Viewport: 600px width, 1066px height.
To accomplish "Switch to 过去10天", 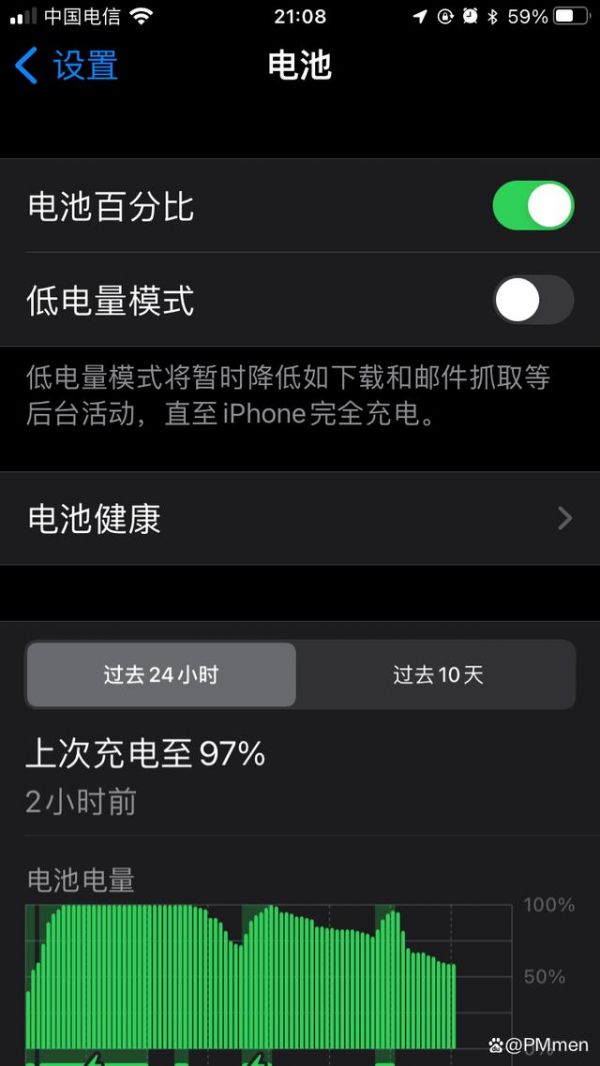I will [437, 675].
